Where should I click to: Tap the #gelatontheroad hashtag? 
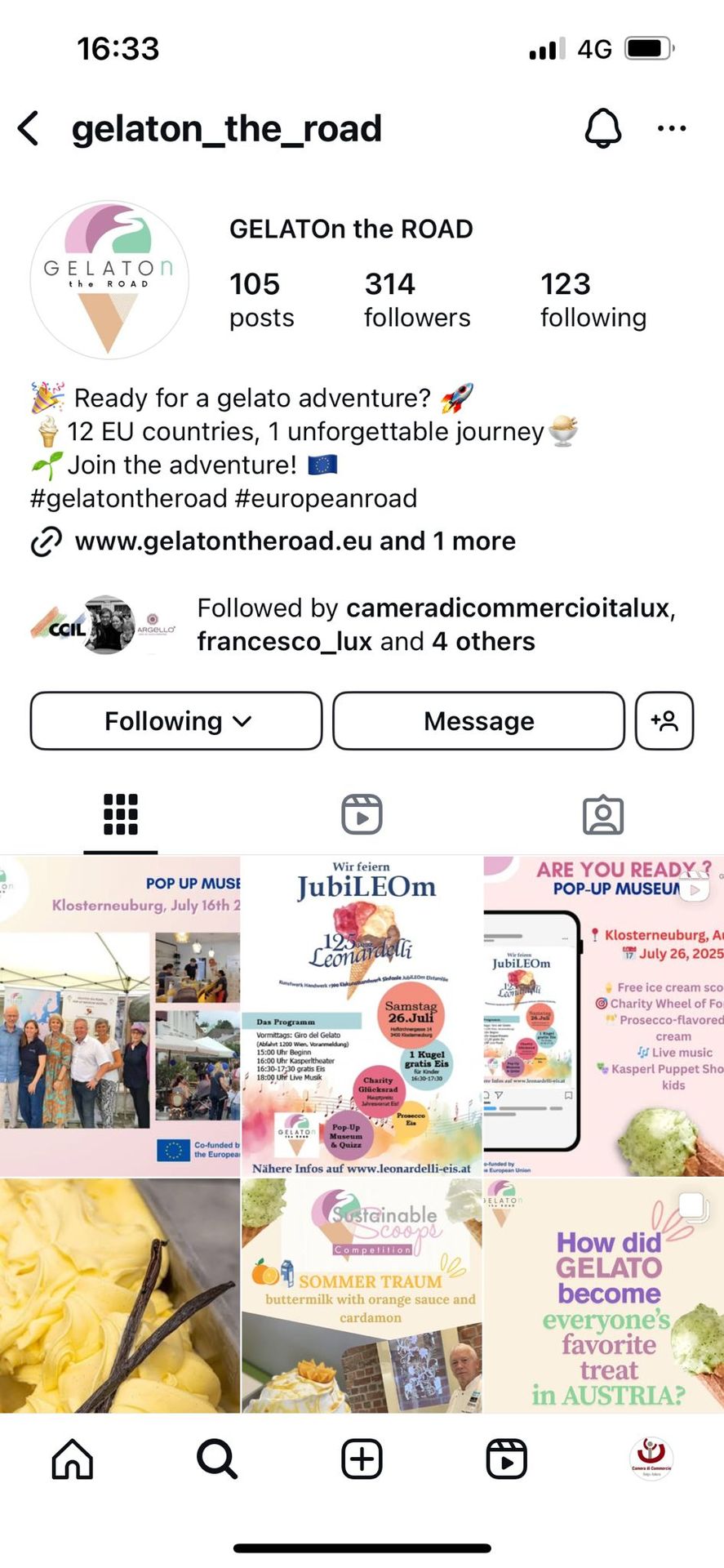(129, 498)
